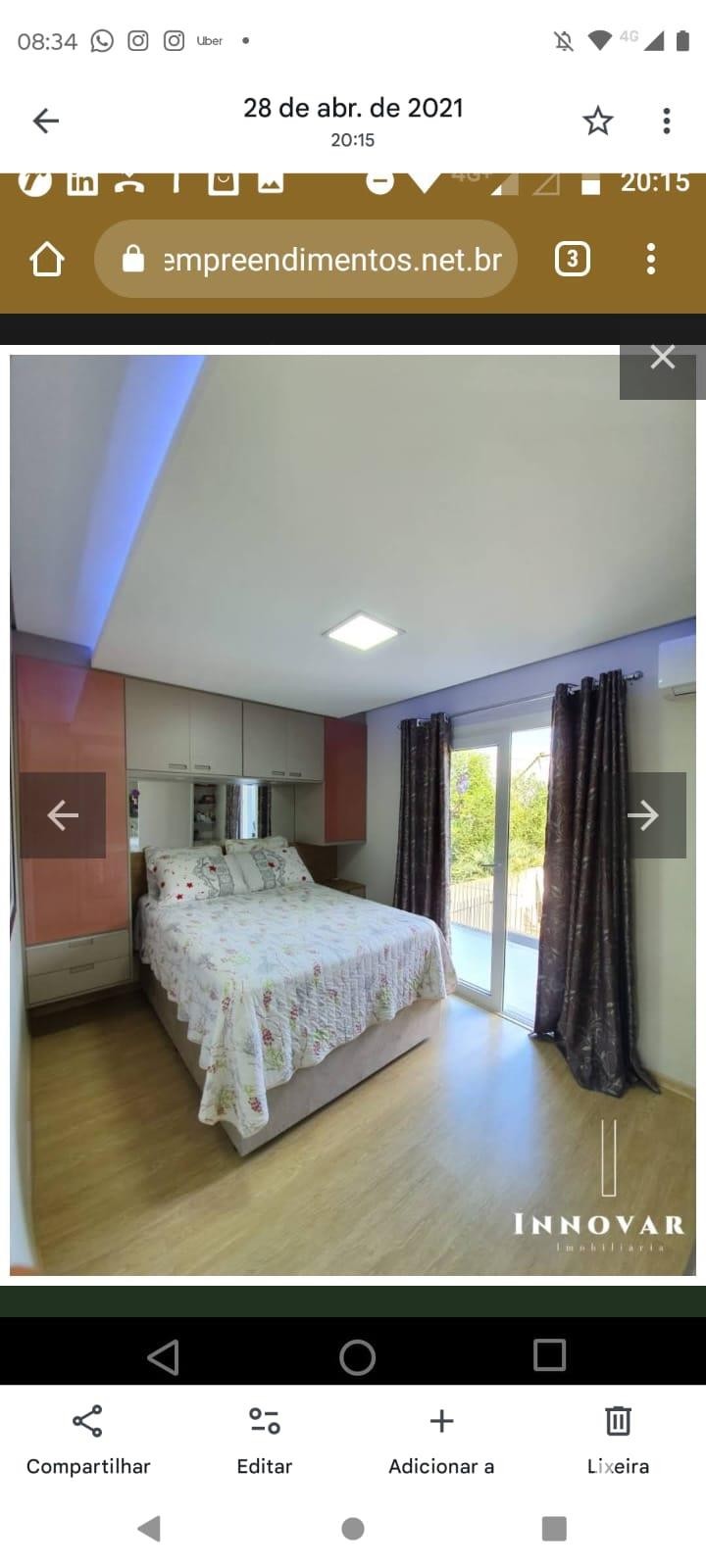This screenshot has width=706, height=1568.
Task: Go back from the photo viewer
Action: tap(46, 121)
